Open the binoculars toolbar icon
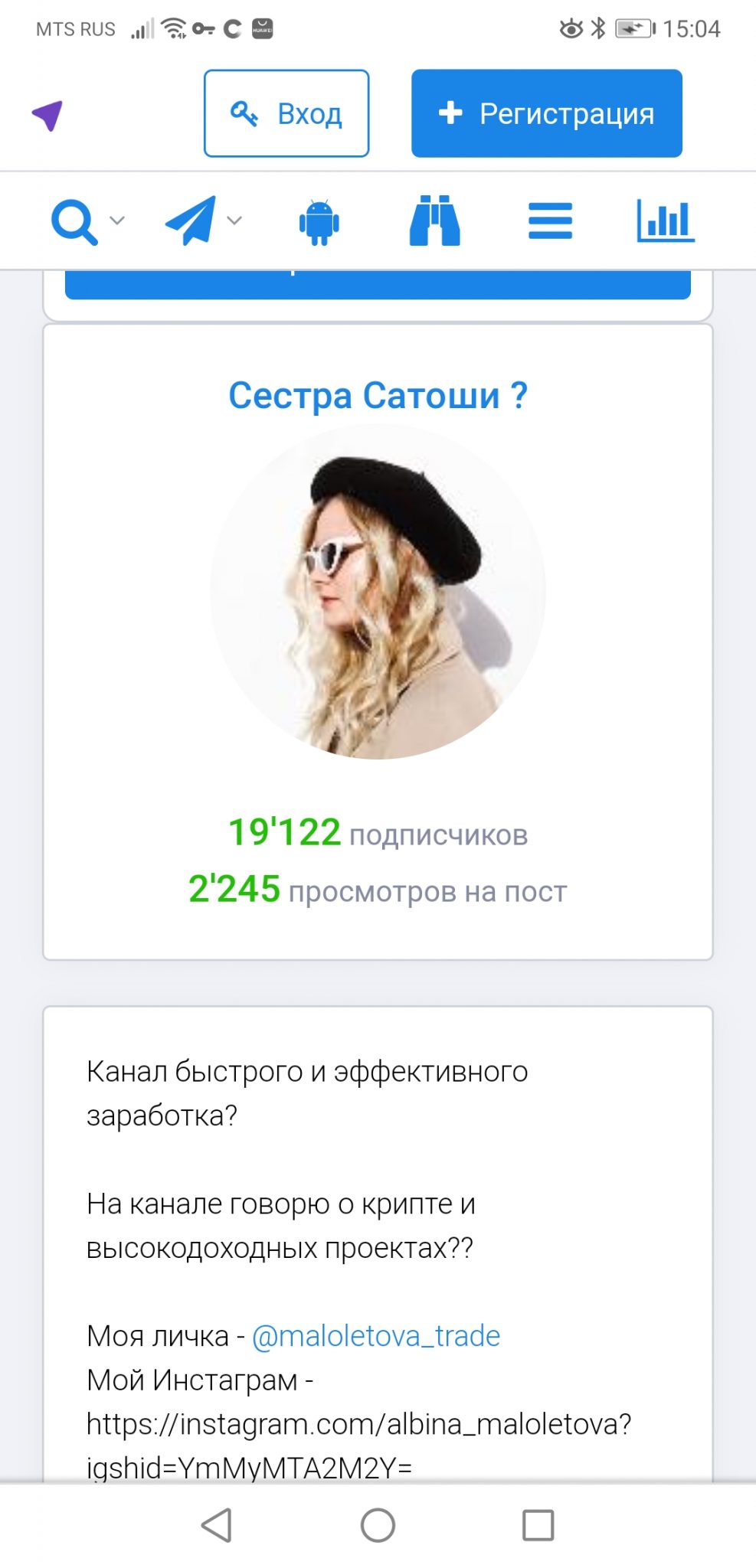Image resolution: width=756 pixels, height=1568 pixels. [434, 221]
